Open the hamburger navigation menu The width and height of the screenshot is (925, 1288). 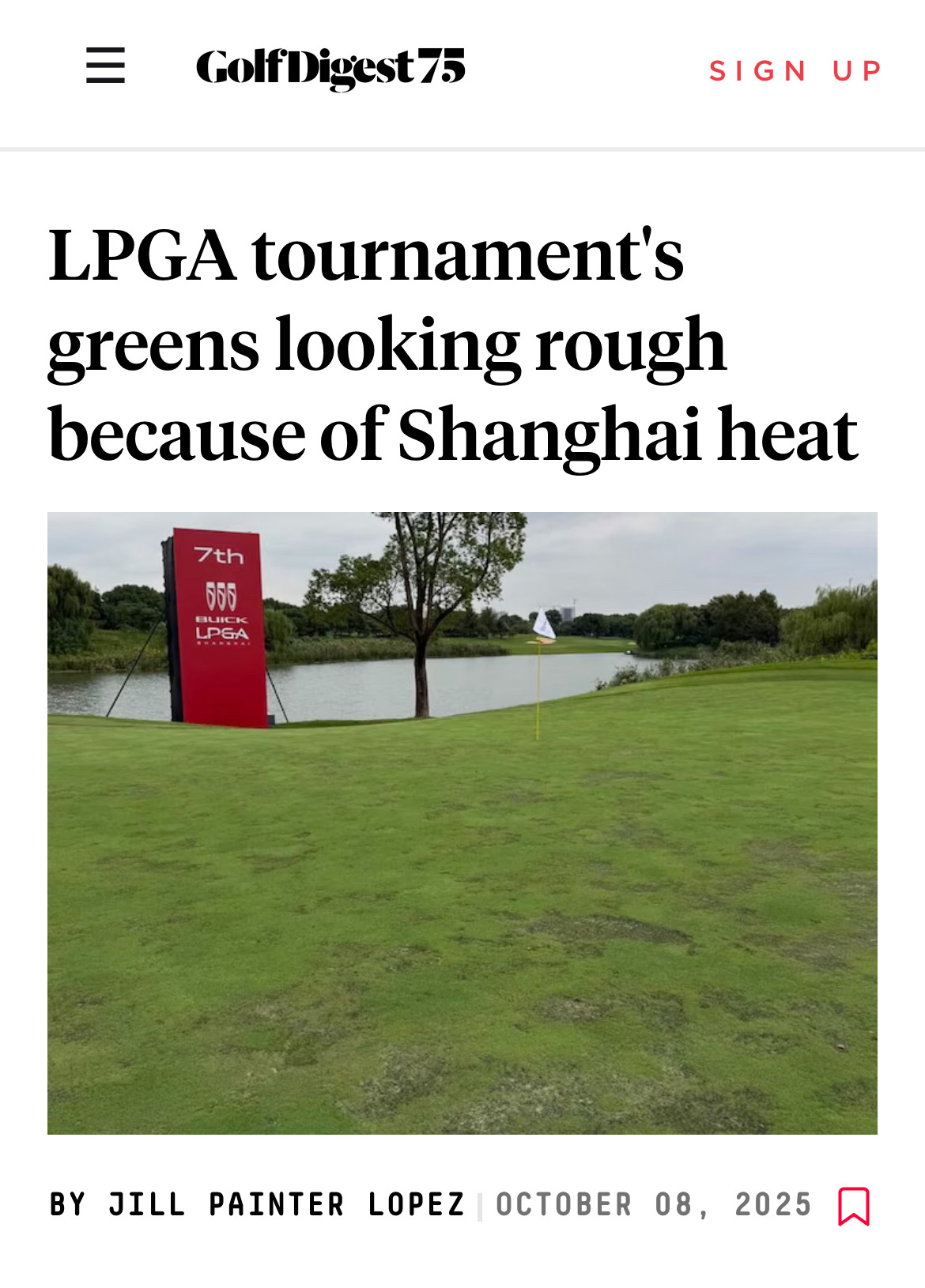click(x=105, y=66)
